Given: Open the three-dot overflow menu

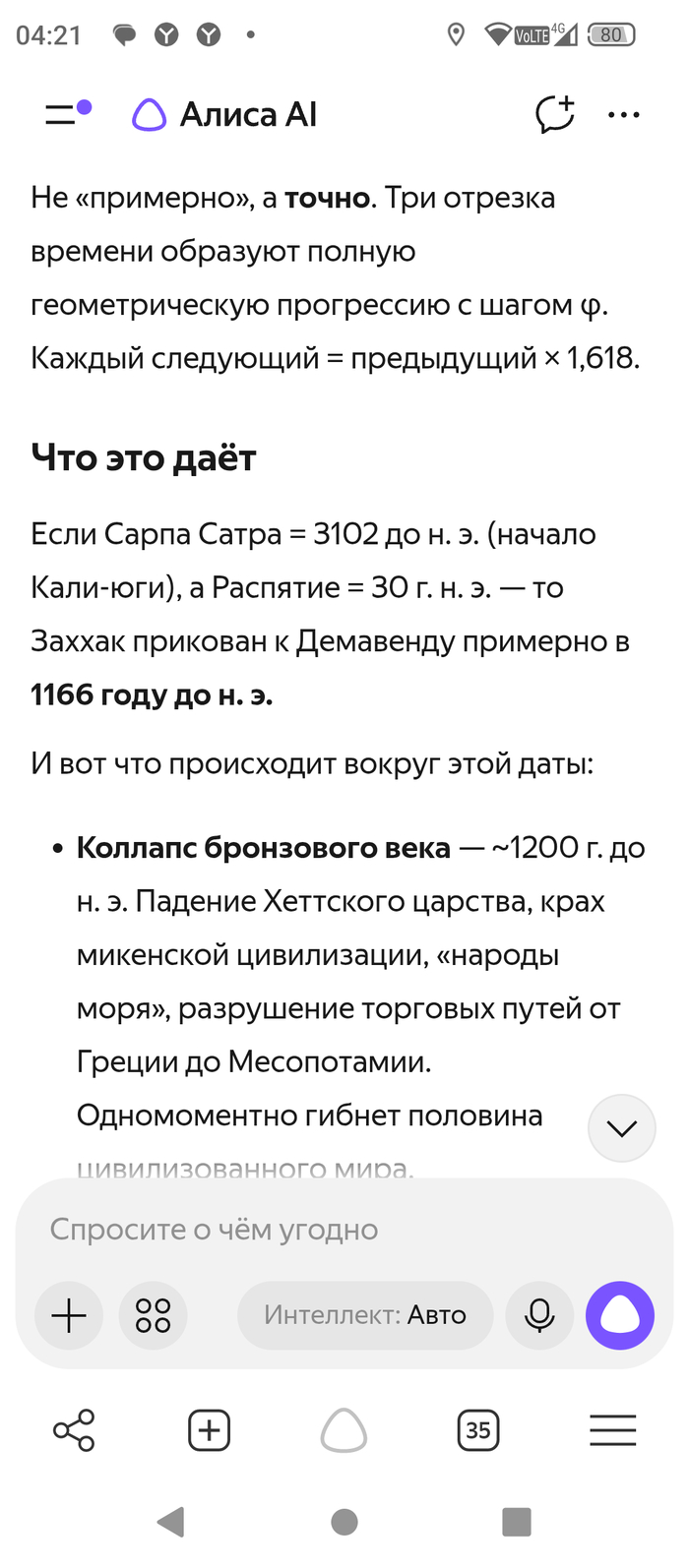Looking at the screenshot, I should [624, 115].
